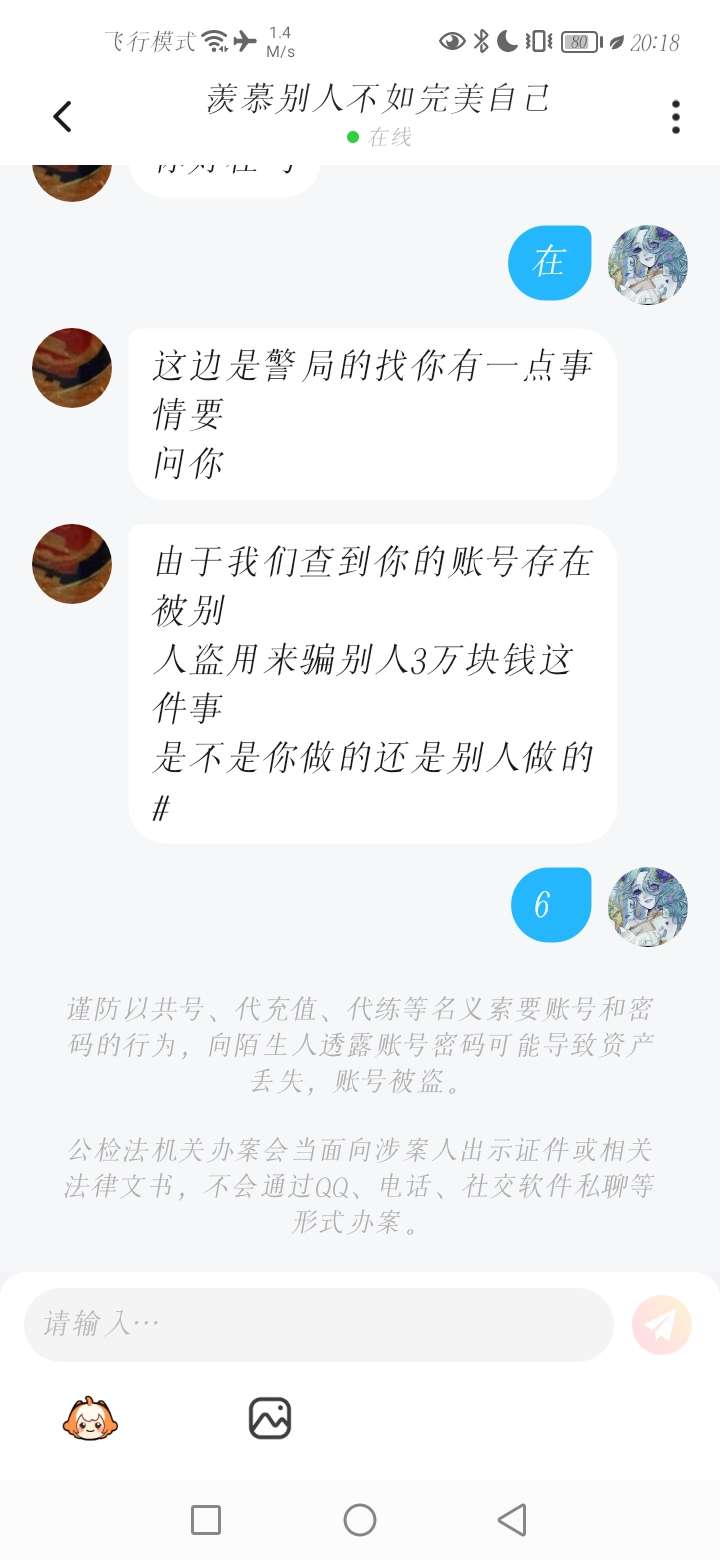Viewport: 720px width, 1560px height.
Task: Go back from the chat
Action: click(x=62, y=117)
